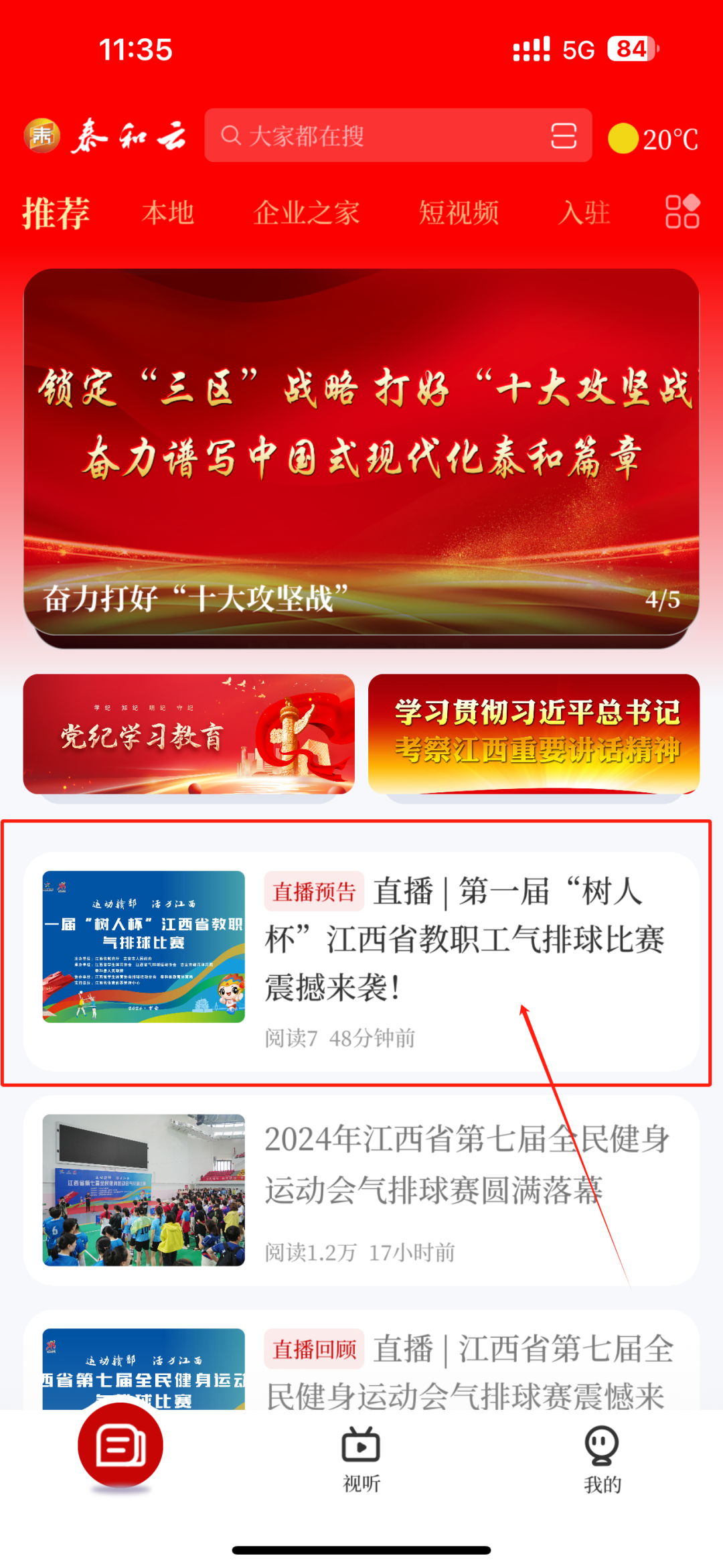Switch to the 本地 tab

167,213
